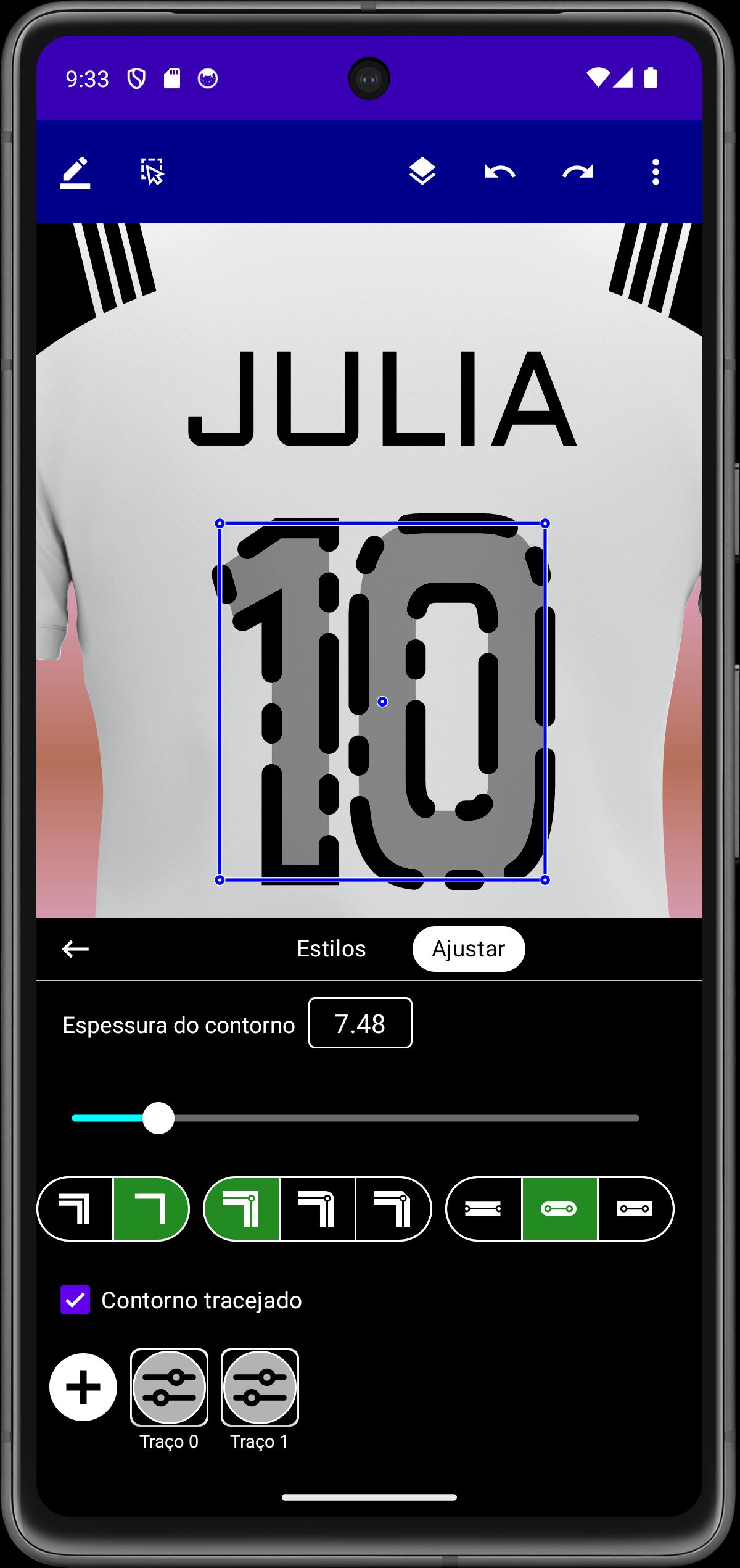This screenshot has height=1568, width=740.
Task: Uncheck Contorno tracejado checkbox
Action: point(75,1300)
